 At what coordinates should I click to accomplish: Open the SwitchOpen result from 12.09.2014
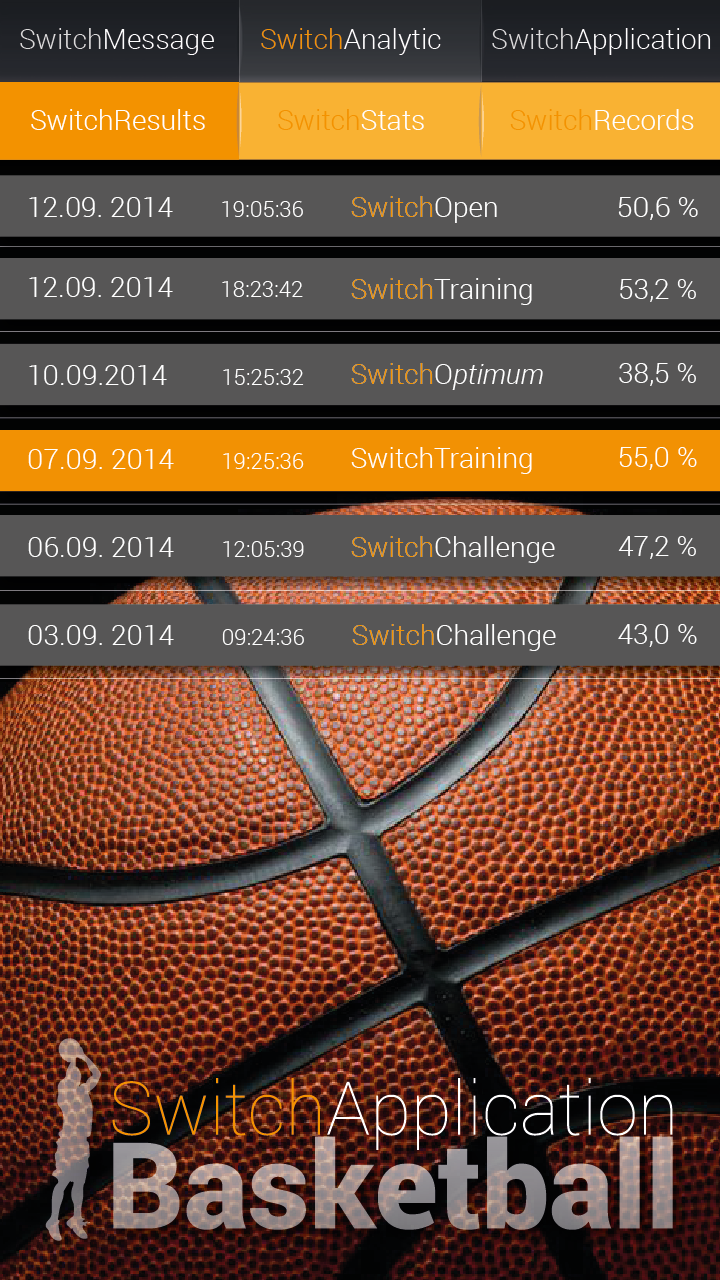360,208
